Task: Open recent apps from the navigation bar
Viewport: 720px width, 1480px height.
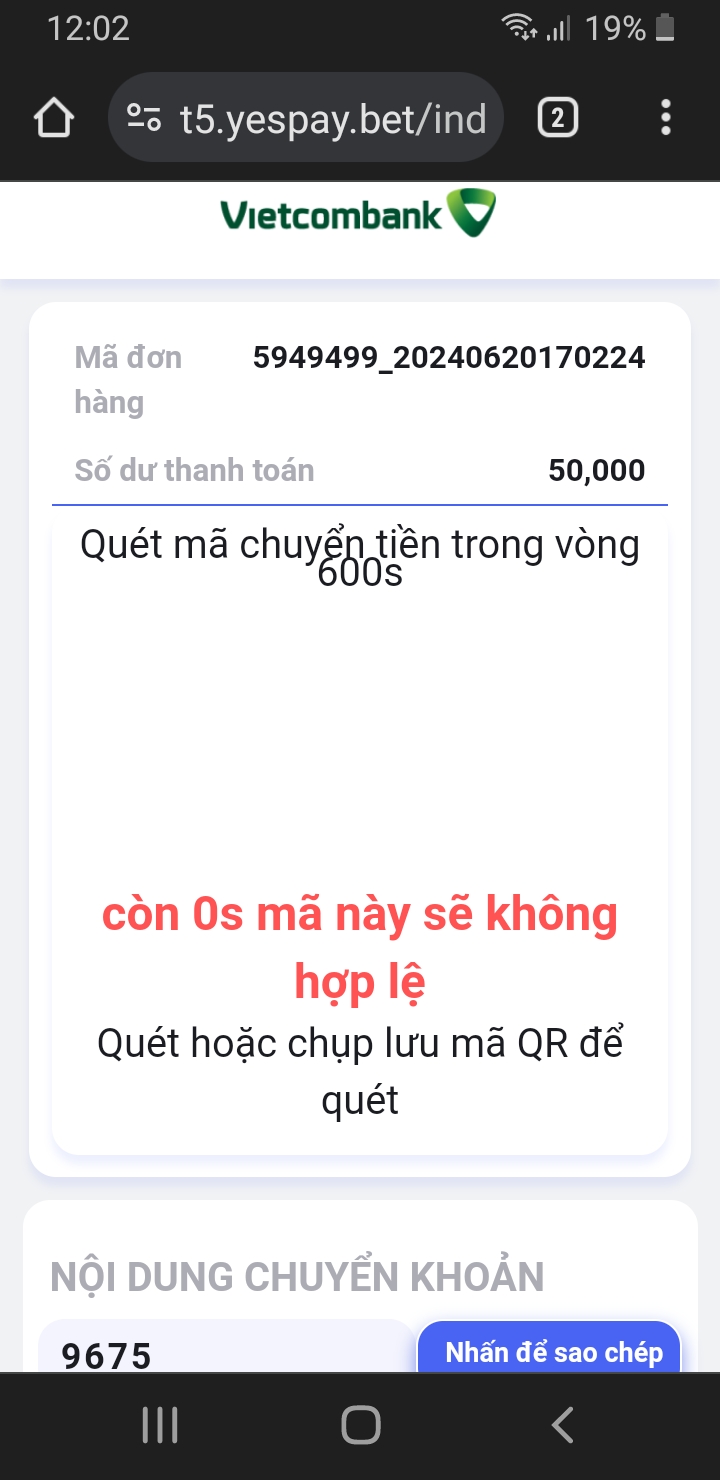Action: 160,1425
